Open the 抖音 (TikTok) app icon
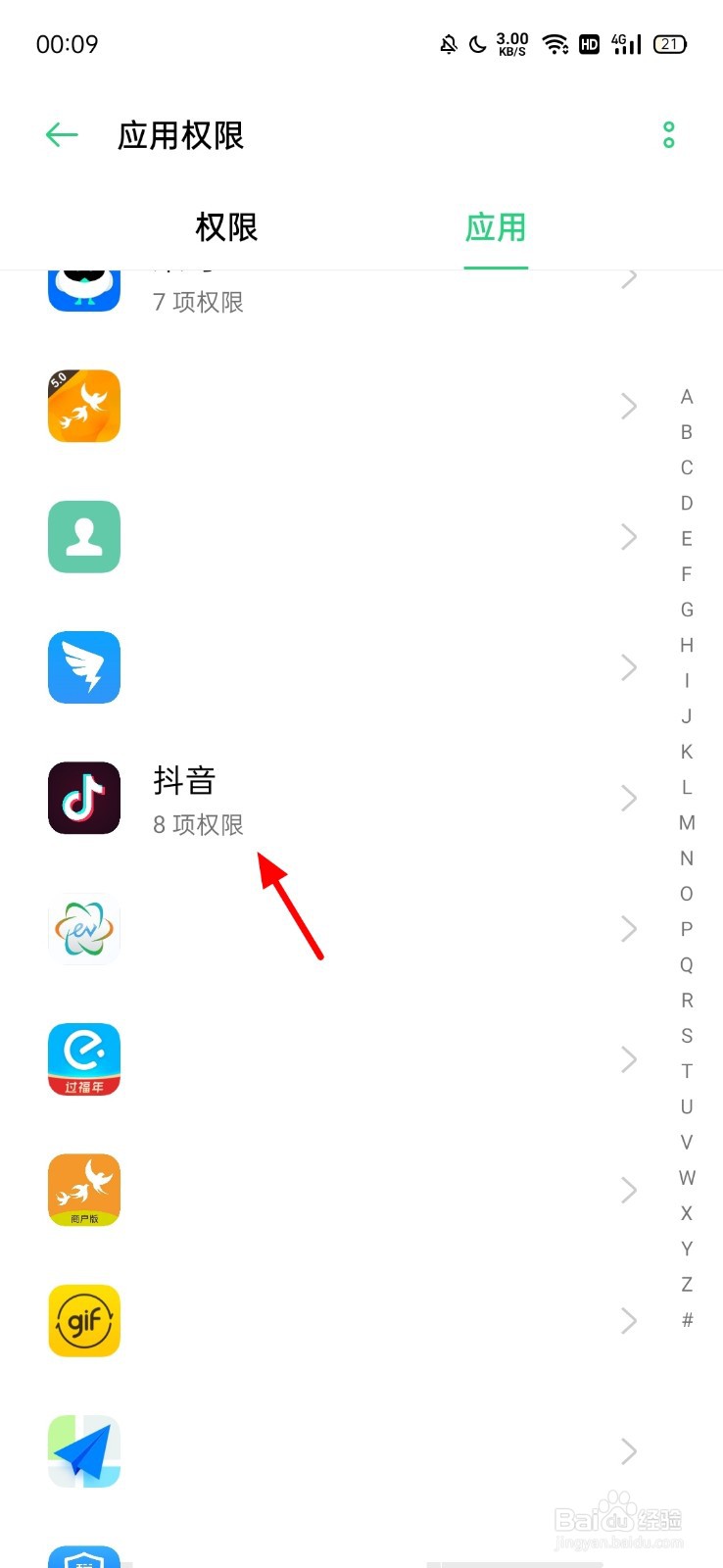723x1568 pixels. (x=83, y=798)
